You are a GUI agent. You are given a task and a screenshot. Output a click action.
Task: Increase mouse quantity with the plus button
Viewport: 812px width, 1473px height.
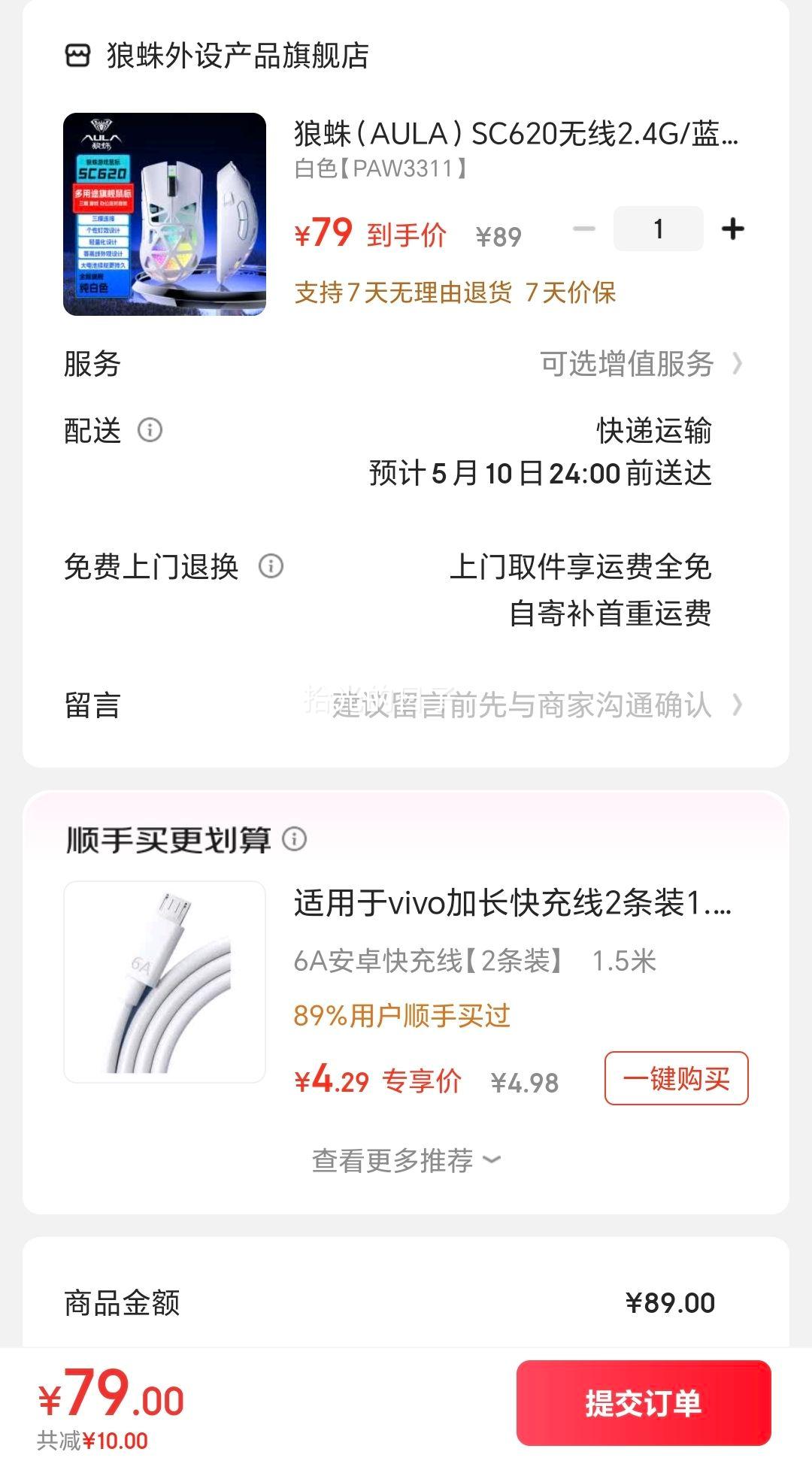(732, 229)
